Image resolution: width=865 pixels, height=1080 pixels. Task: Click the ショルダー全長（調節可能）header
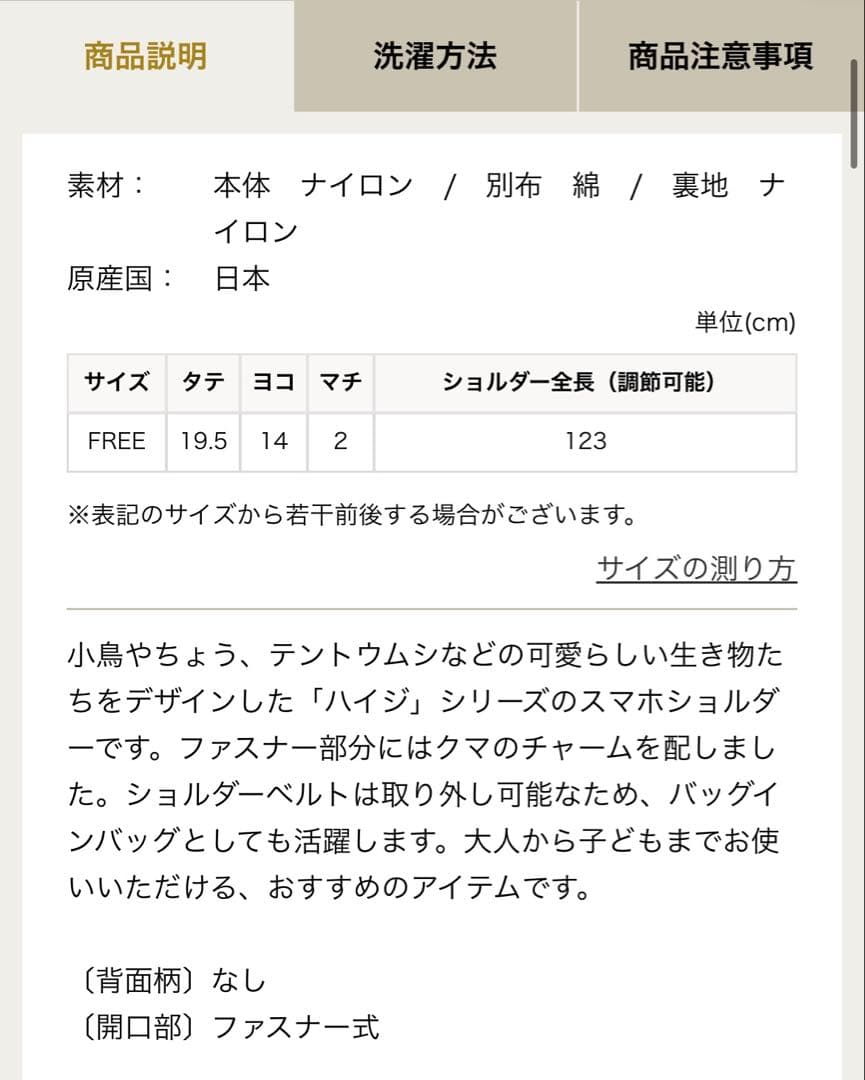tap(584, 382)
